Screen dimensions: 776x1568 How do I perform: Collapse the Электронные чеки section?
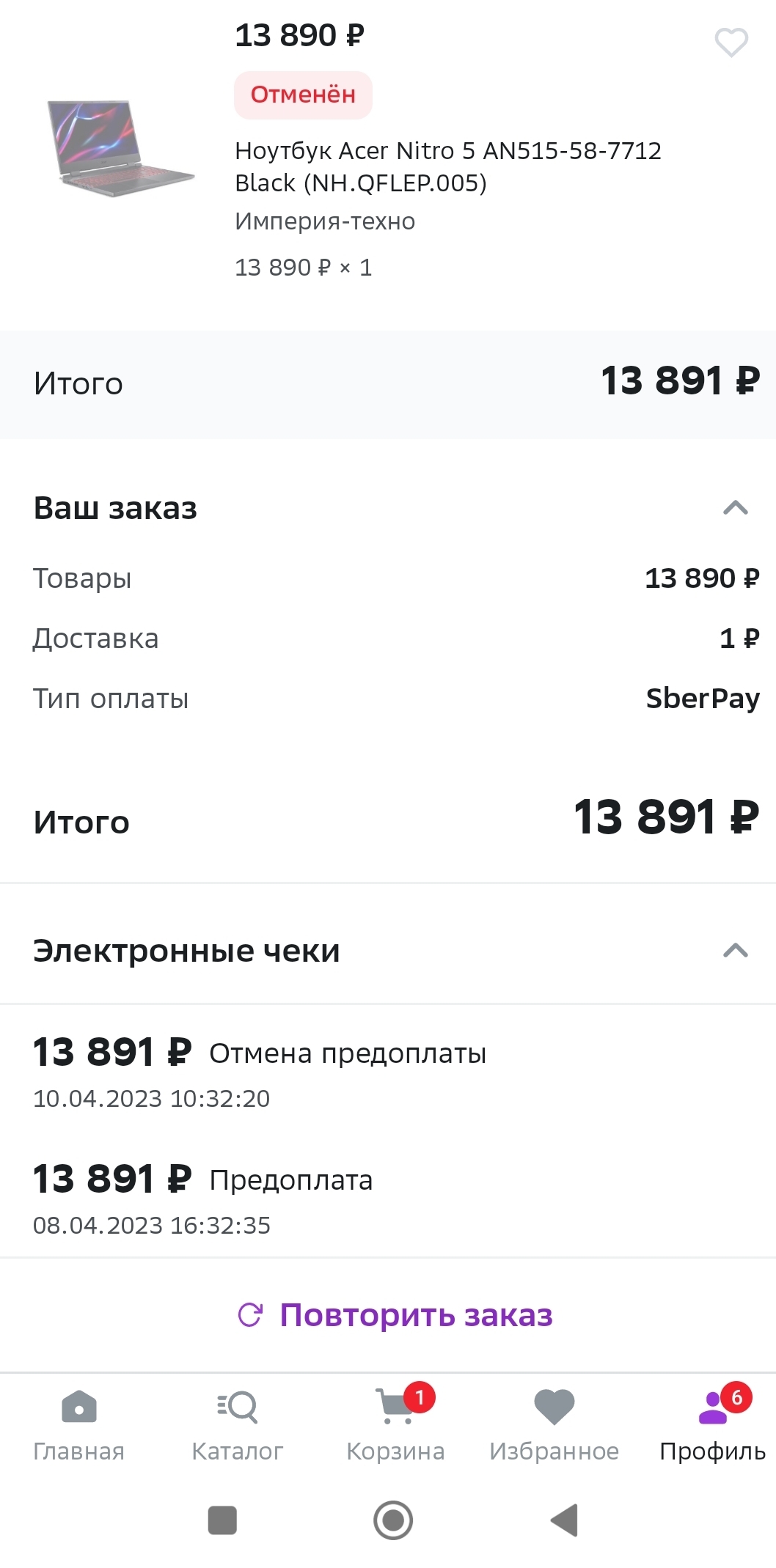(735, 951)
